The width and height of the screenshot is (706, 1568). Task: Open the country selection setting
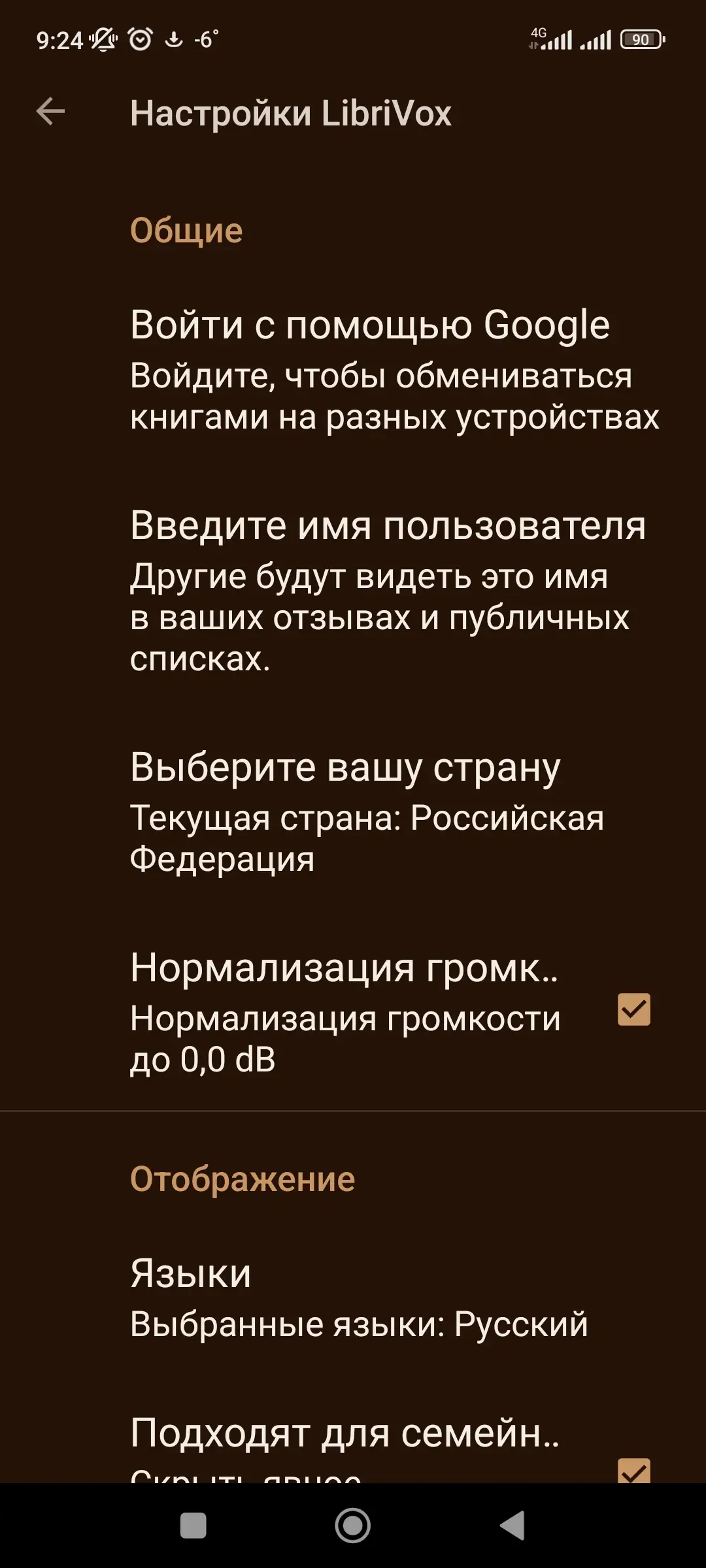(366, 810)
